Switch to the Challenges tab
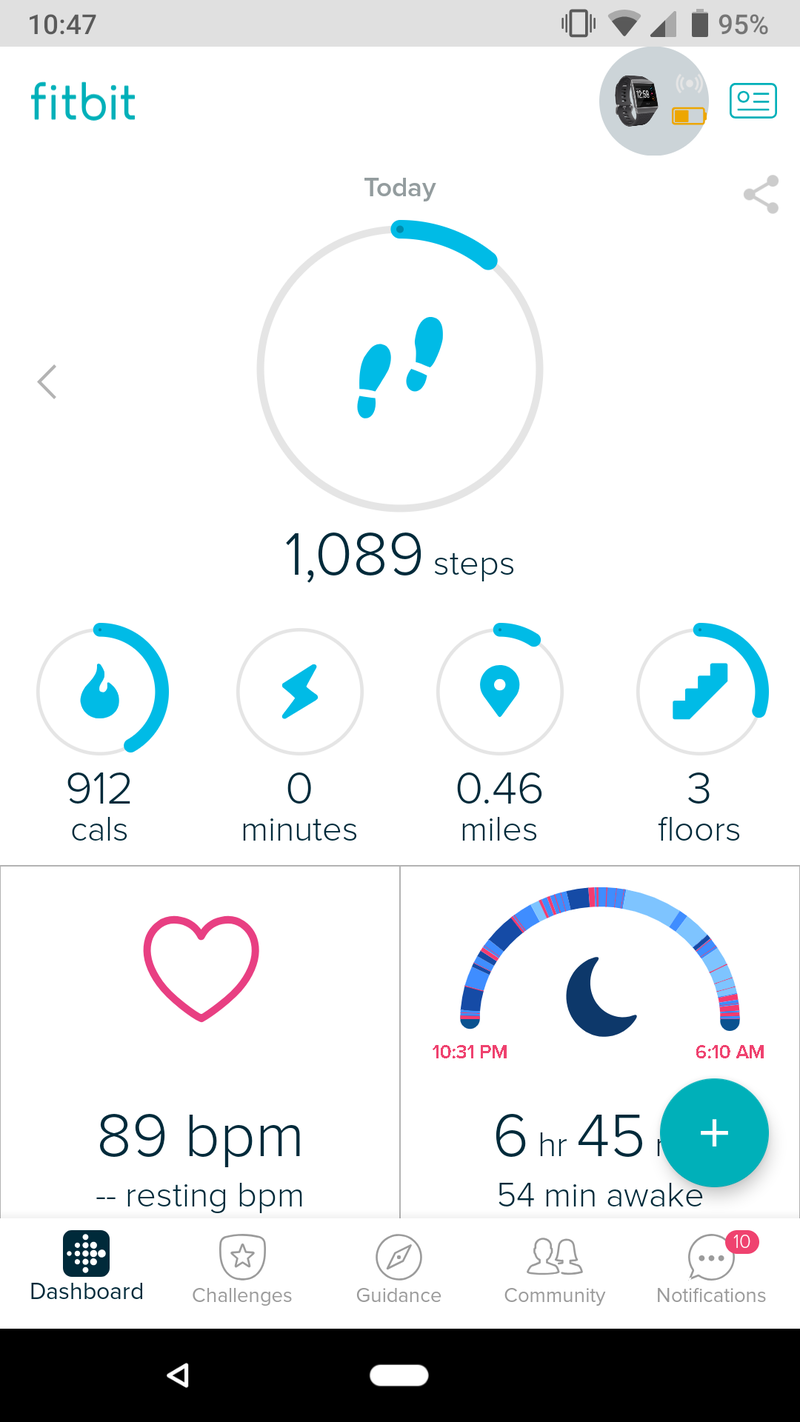 pyautogui.click(x=241, y=1268)
